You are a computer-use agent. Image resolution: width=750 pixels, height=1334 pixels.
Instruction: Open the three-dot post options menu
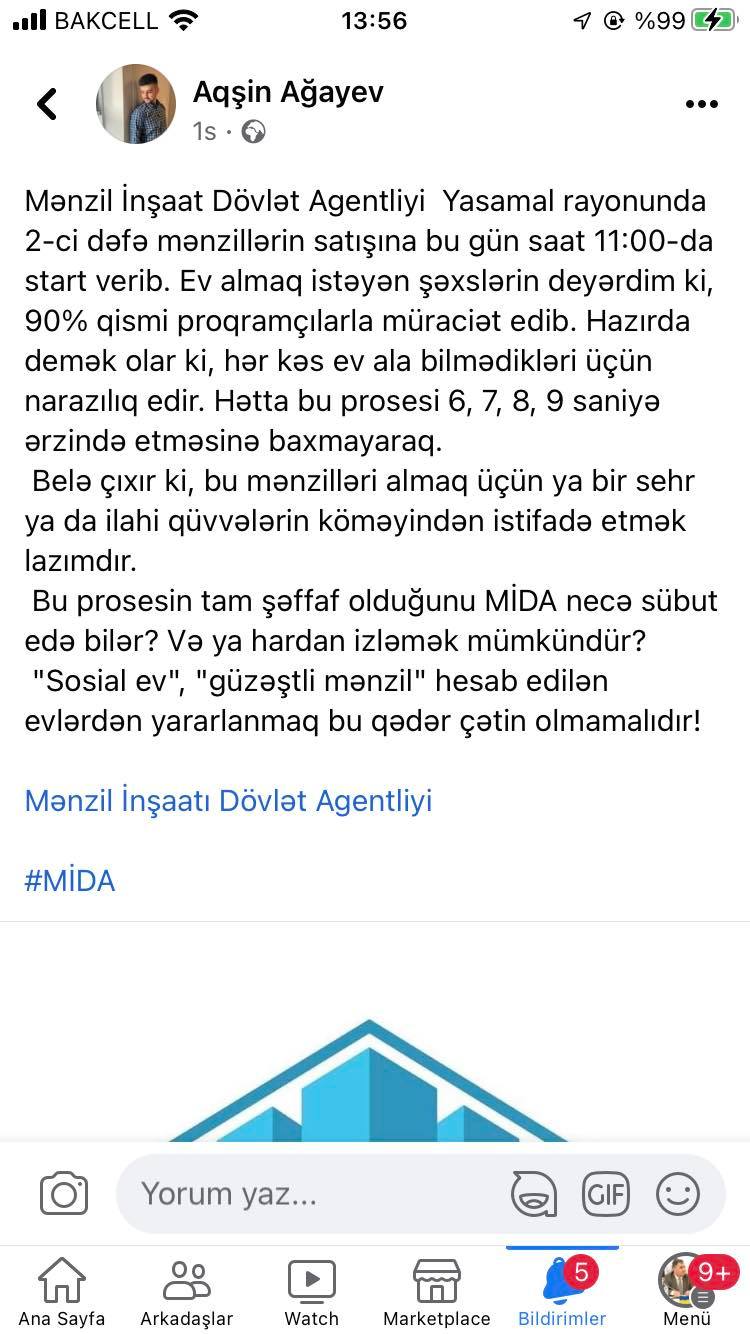(x=702, y=104)
